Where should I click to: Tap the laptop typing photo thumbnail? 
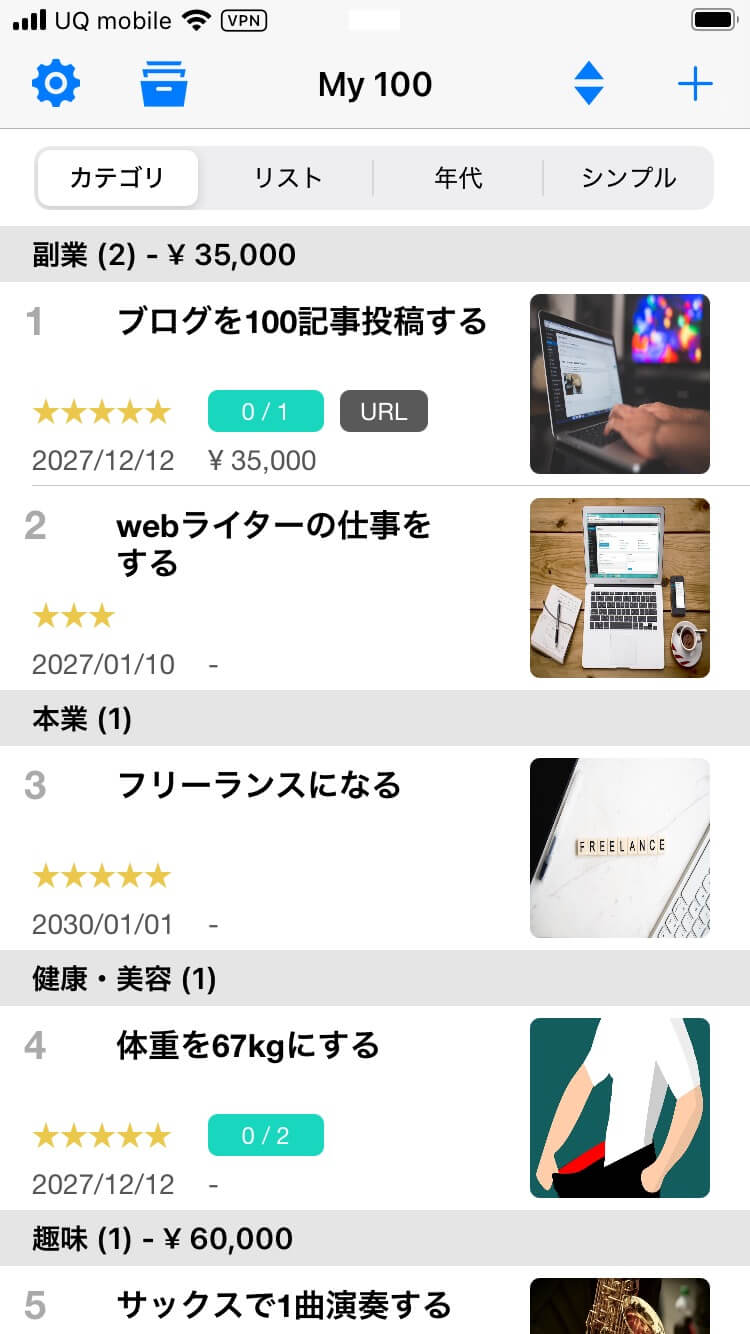tap(620, 384)
